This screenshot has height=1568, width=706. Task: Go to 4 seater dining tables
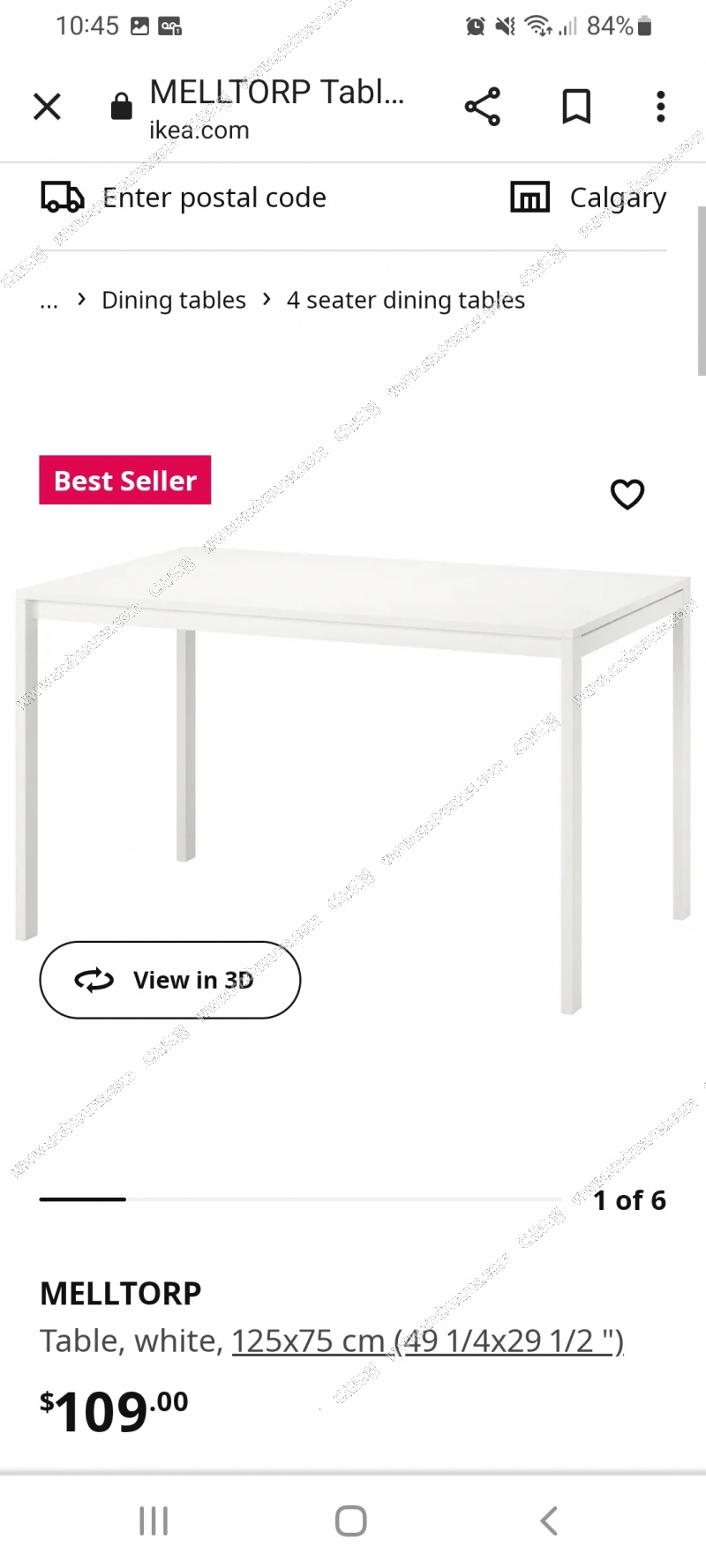tap(405, 301)
